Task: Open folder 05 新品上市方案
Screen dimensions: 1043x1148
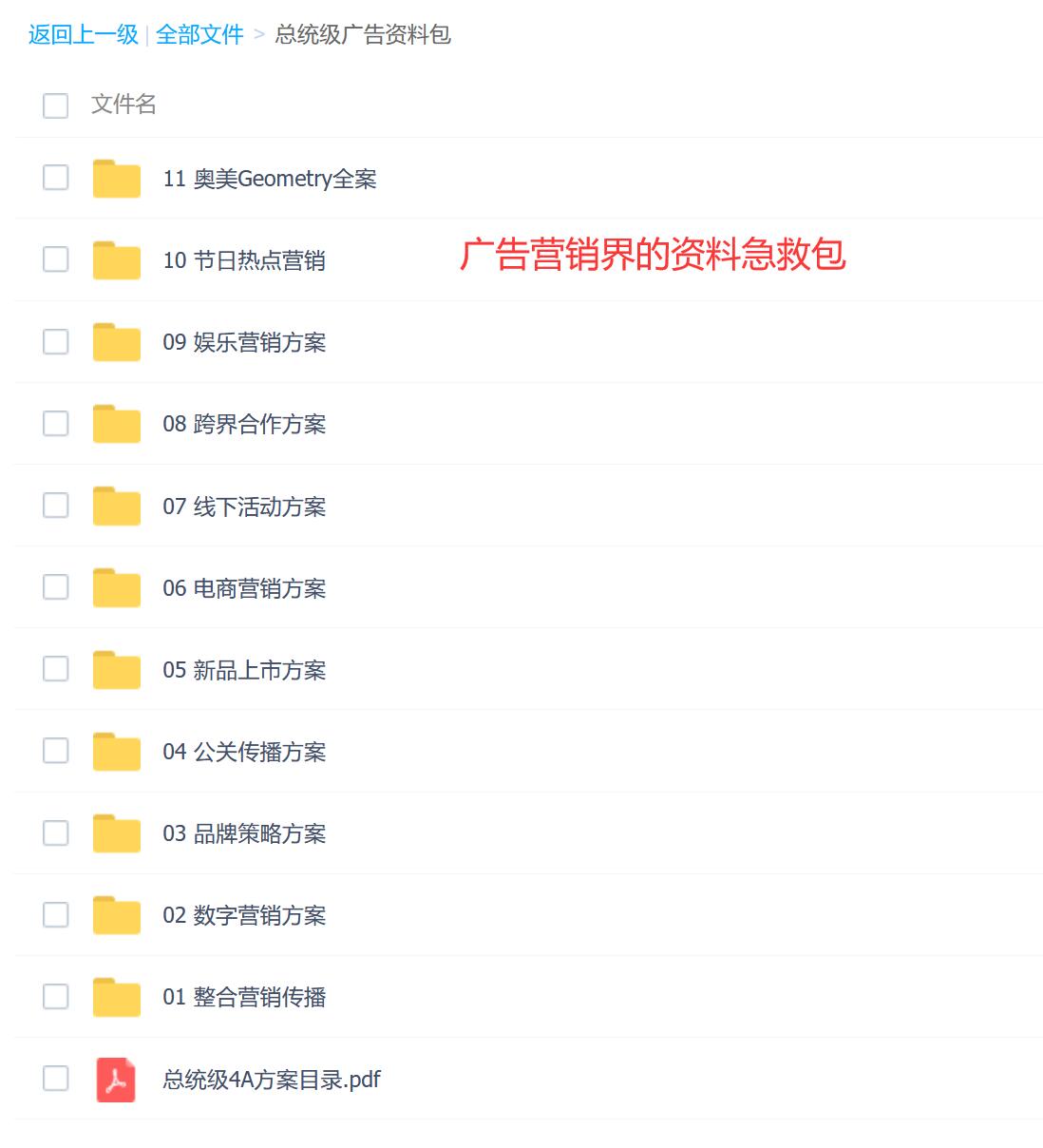Action: pos(244,670)
